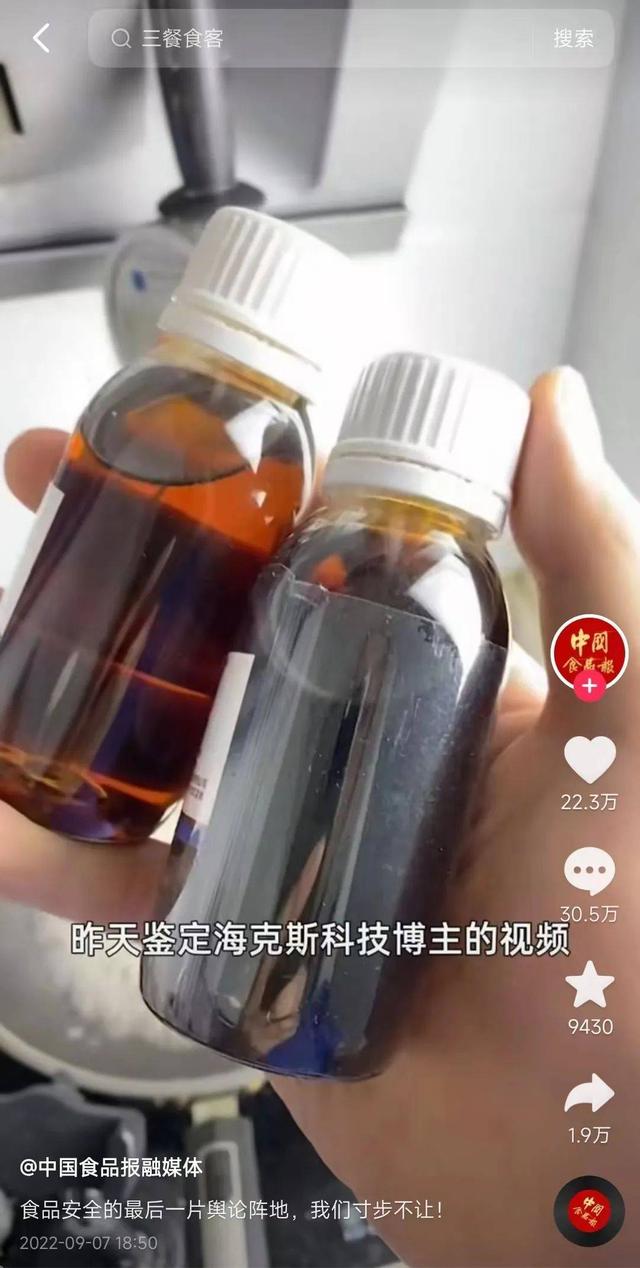
Task: Share this video
Action: [589, 1094]
